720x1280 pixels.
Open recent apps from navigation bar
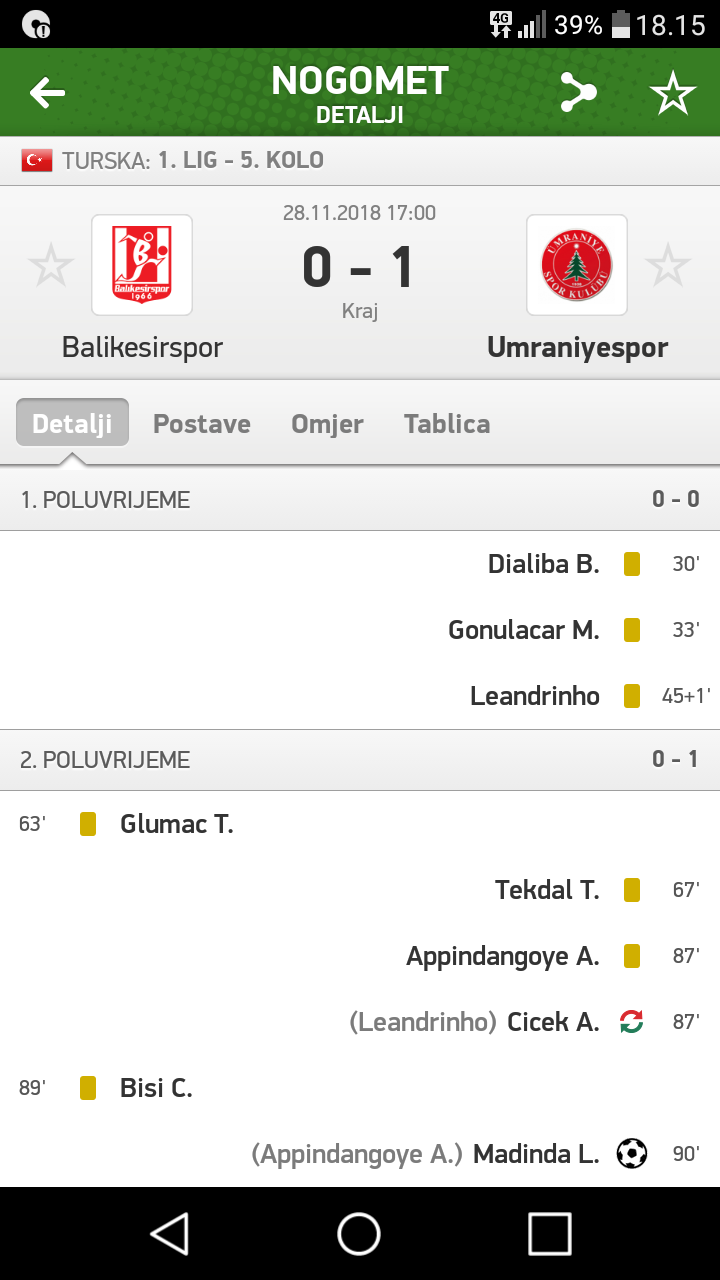(550, 1233)
